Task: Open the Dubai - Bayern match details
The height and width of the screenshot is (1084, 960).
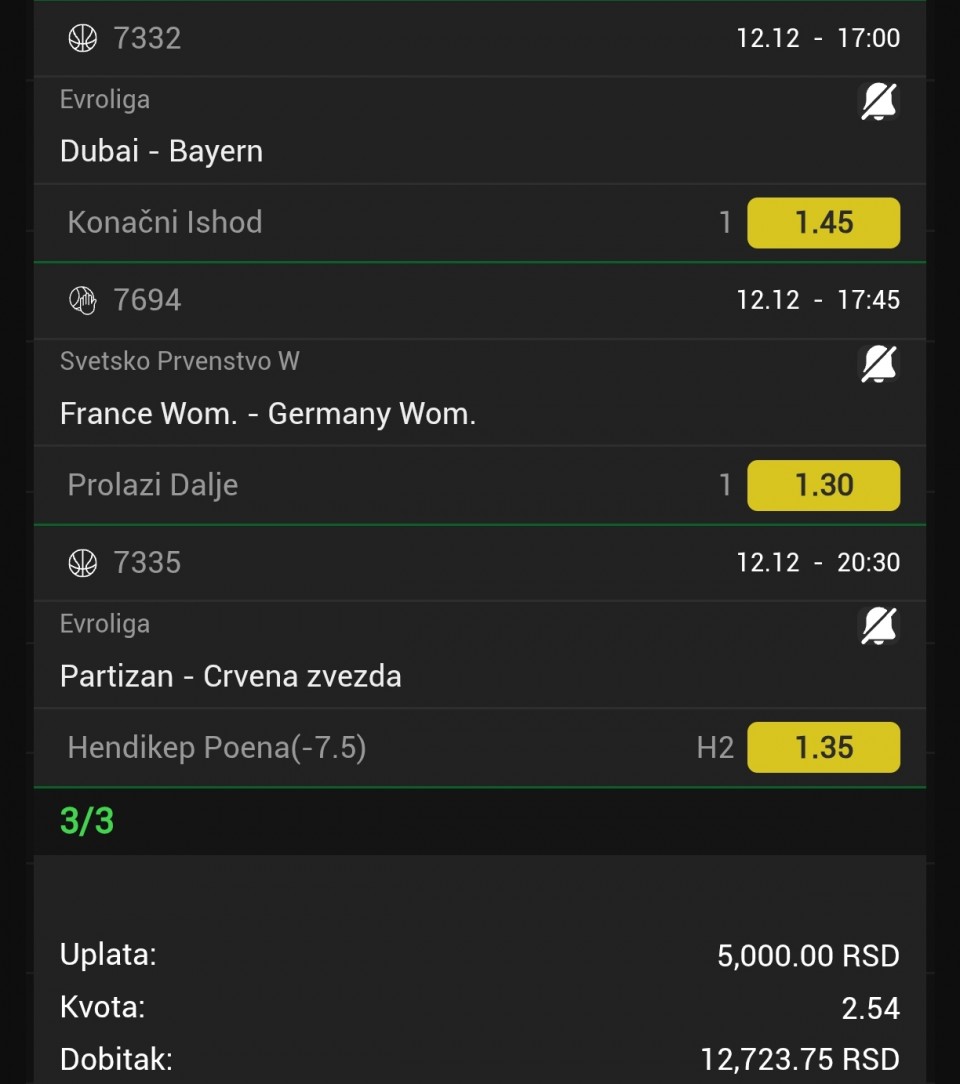Action: point(161,151)
